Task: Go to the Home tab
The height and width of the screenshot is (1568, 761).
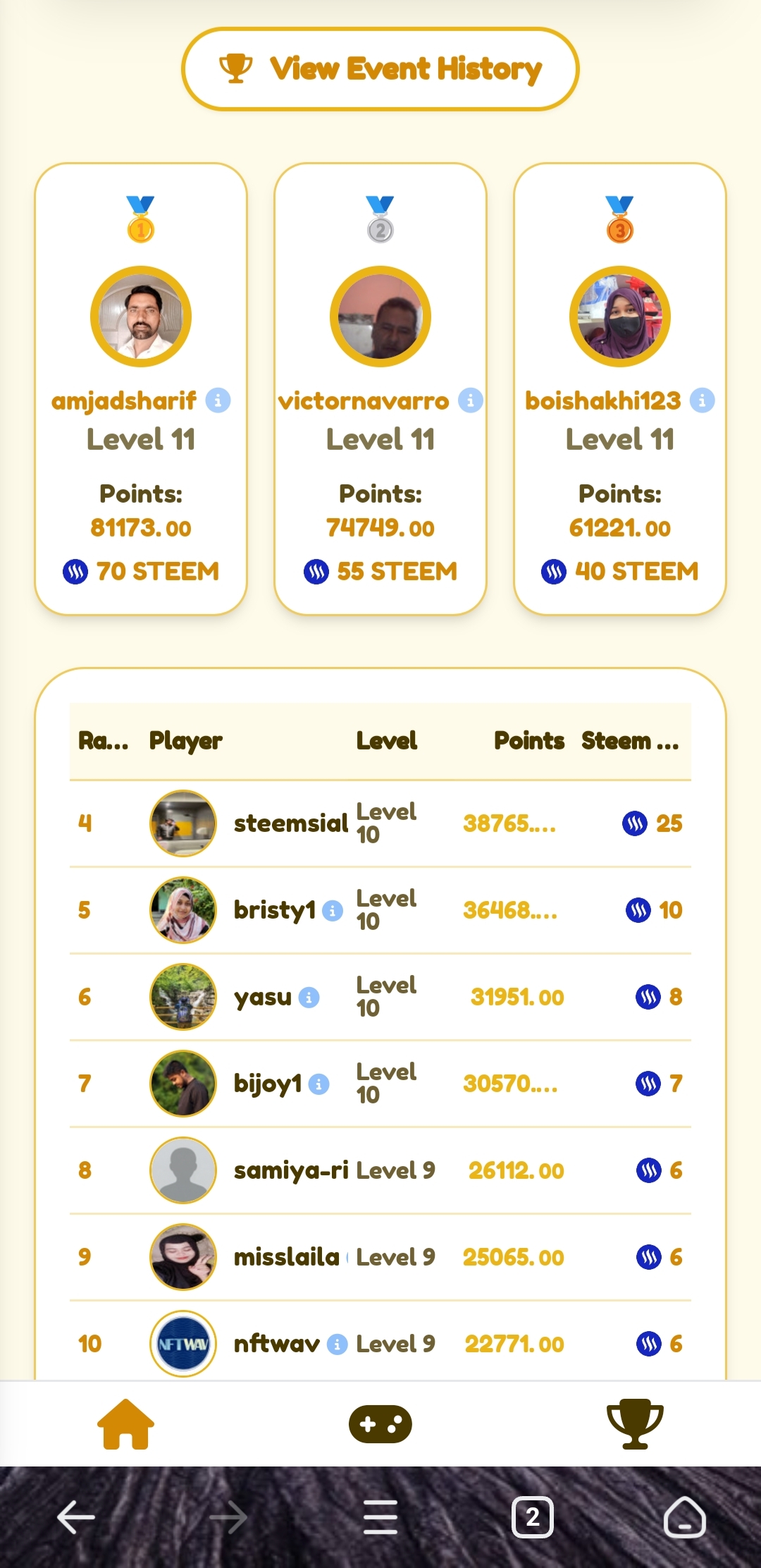Action: 125,1424
